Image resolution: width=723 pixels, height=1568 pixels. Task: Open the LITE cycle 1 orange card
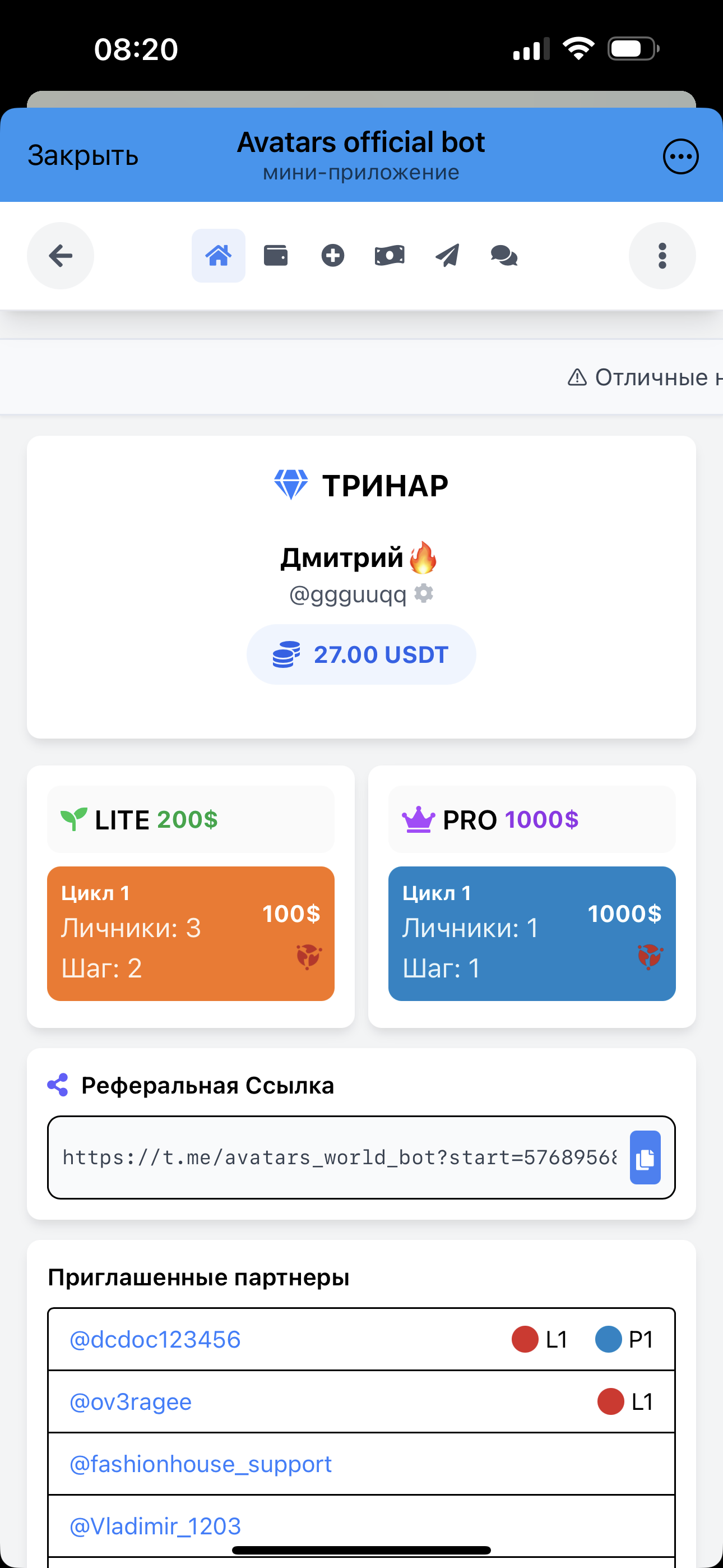191,933
